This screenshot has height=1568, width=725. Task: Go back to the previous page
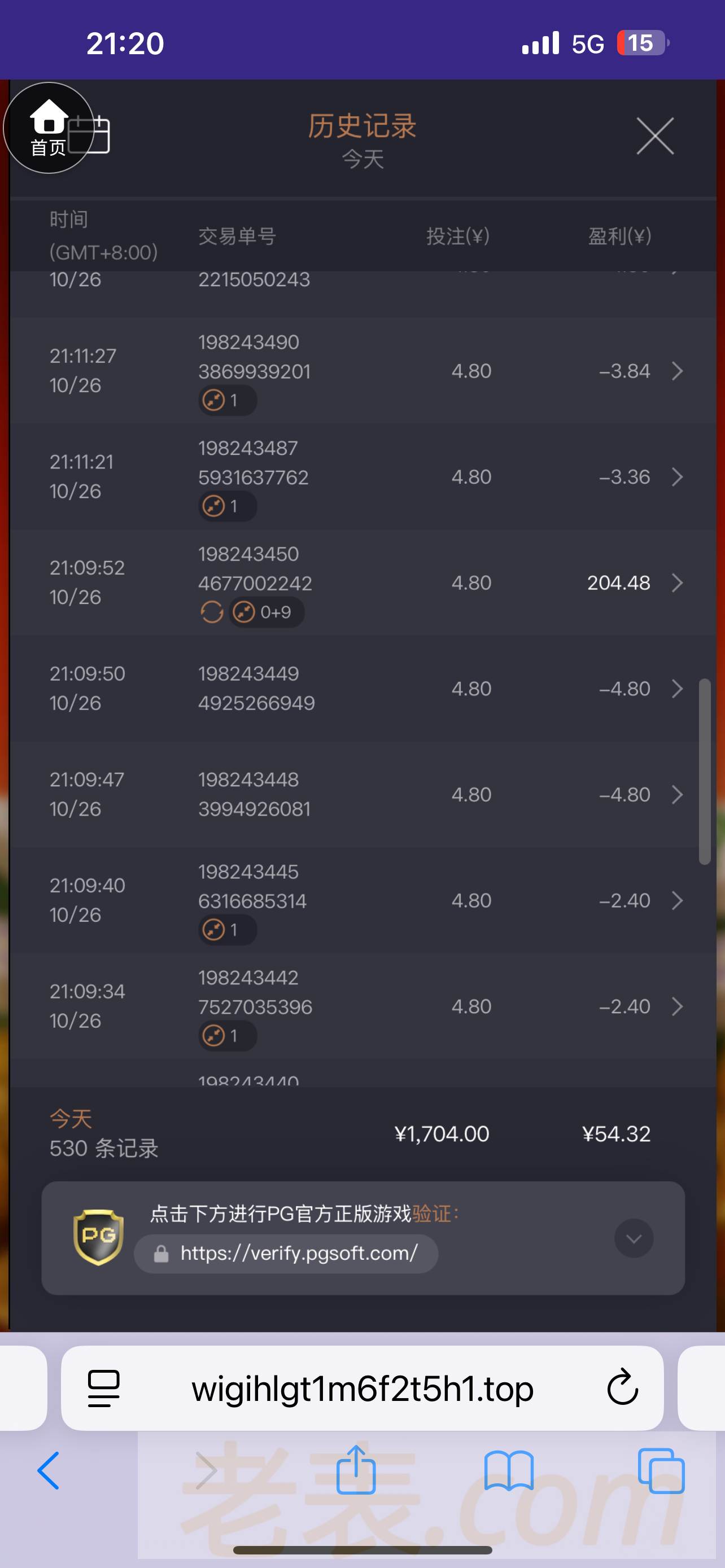pyautogui.click(x=48, y=1470)
